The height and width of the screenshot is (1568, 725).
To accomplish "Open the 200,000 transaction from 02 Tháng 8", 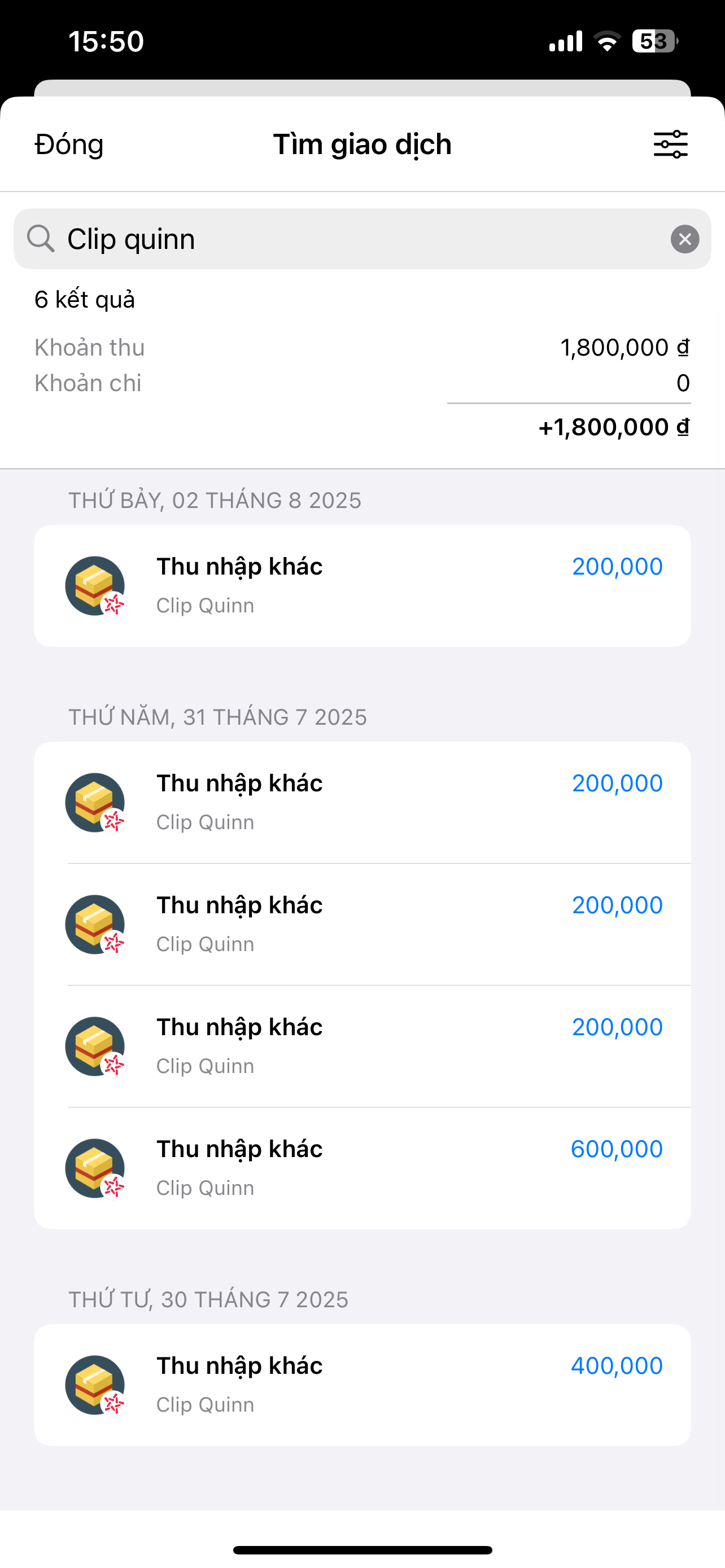I will tap(362, 585).
